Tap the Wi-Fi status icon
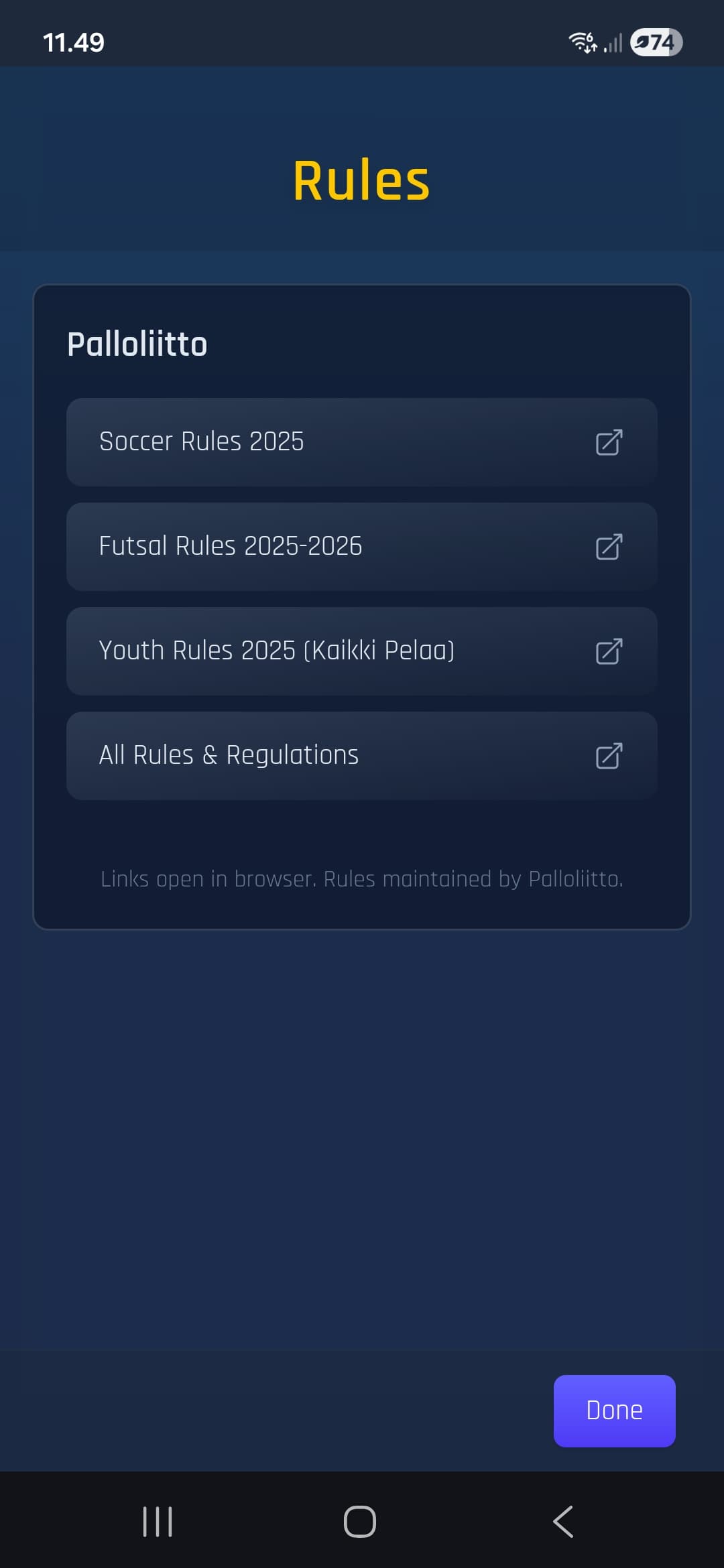This screenshot has width=724, height=1568. 583,42
